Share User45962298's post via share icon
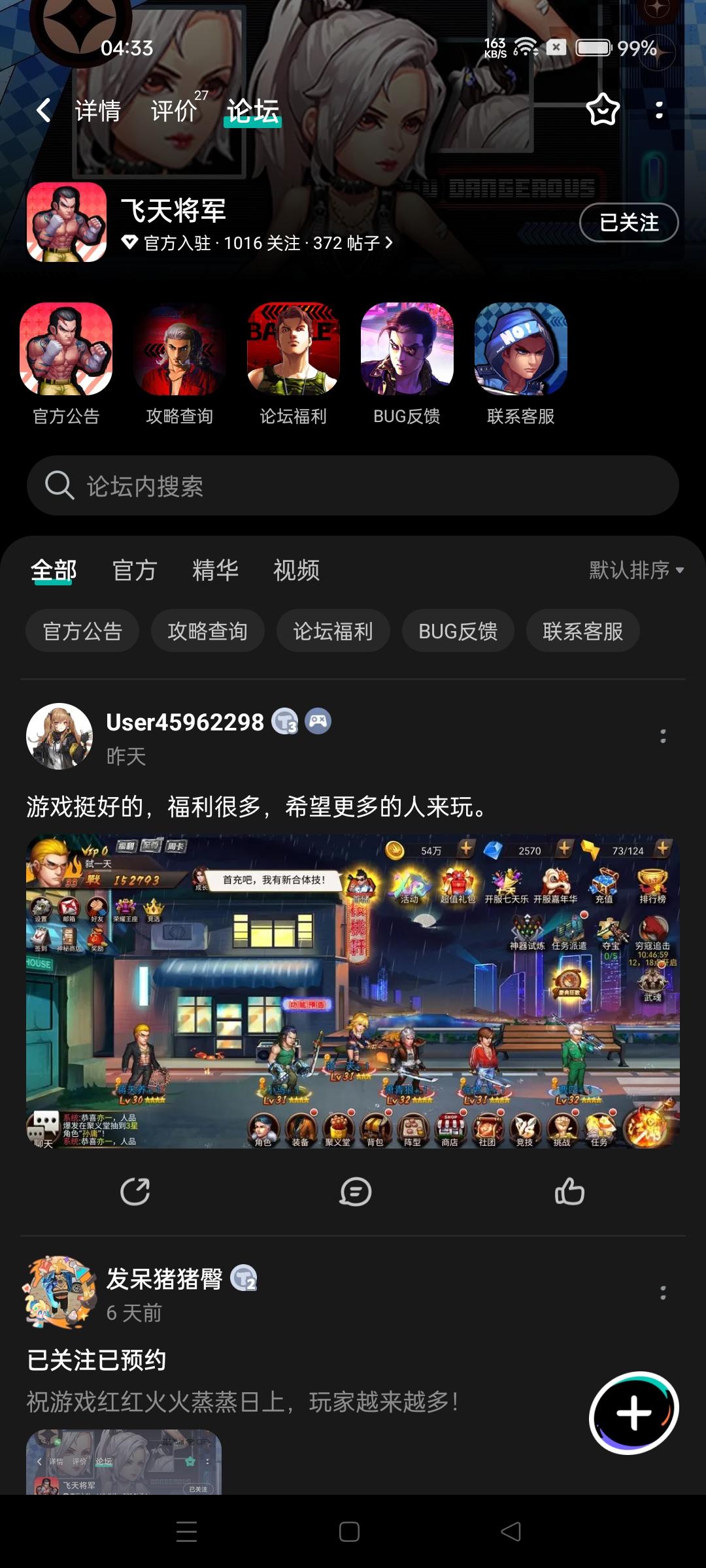 click(x=135, y=1192)
